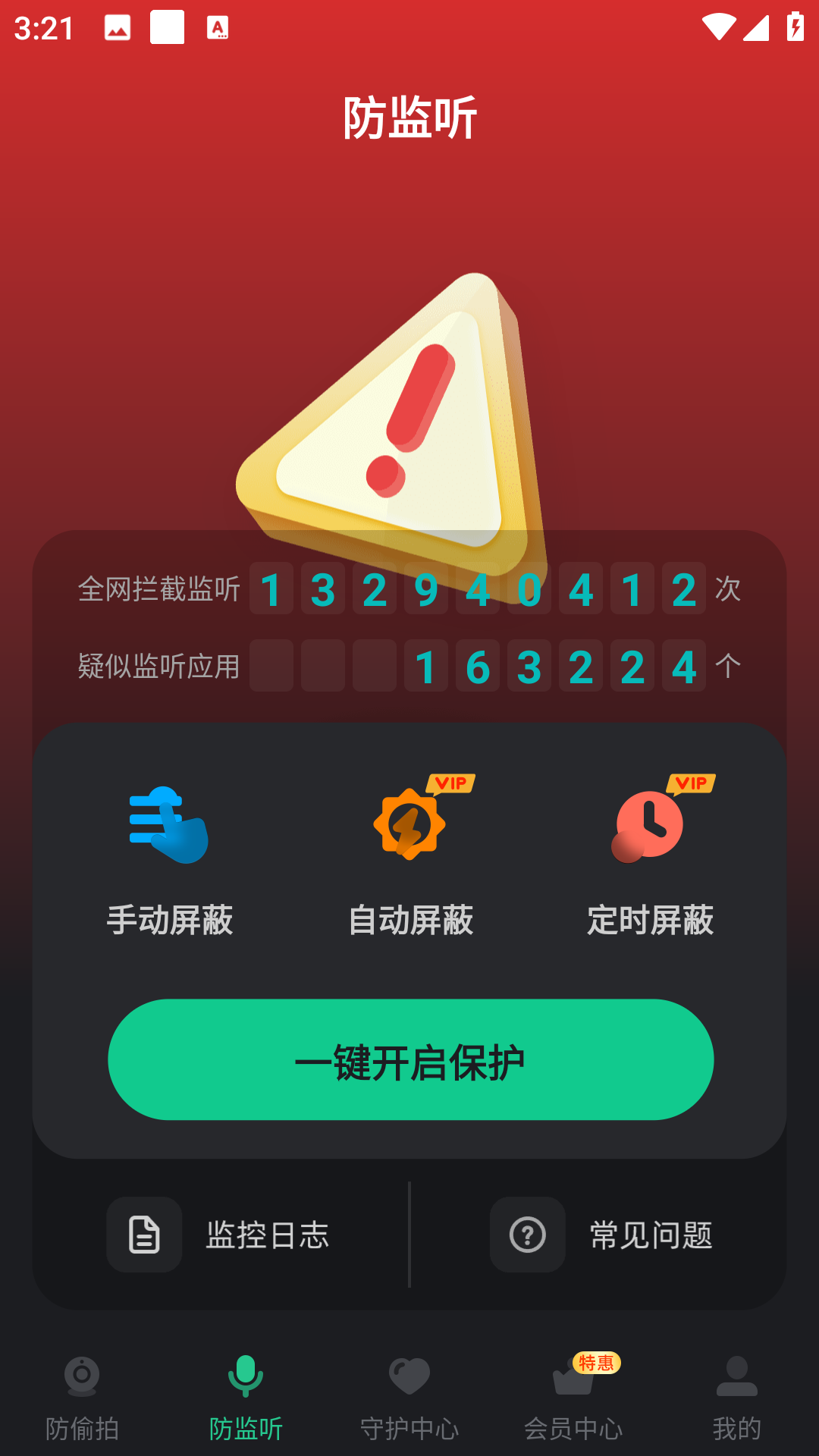819x1456 pixels.
Task: Open 常见问题 FAQ section
Action: (x=601, y=1235)
